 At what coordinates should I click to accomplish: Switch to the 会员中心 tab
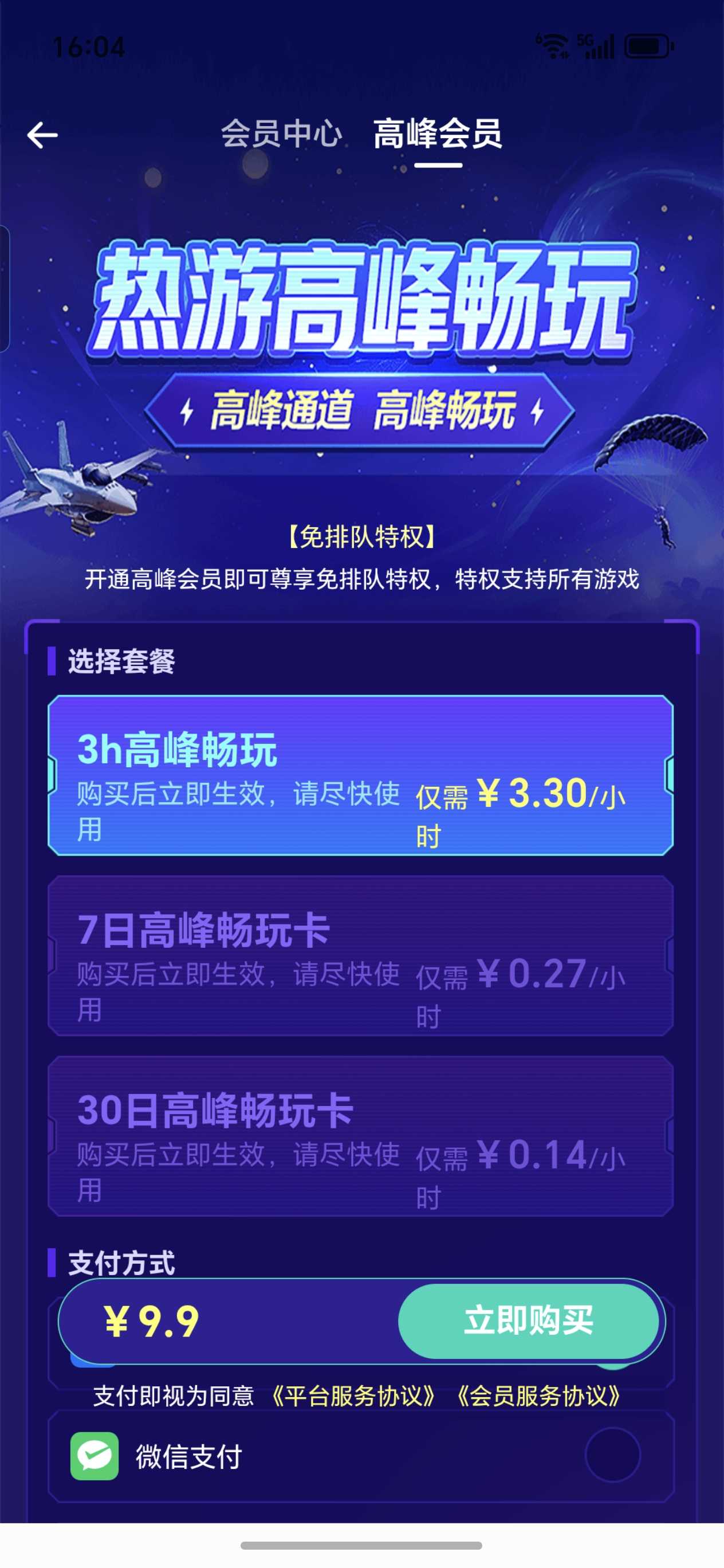coord(281,134)
